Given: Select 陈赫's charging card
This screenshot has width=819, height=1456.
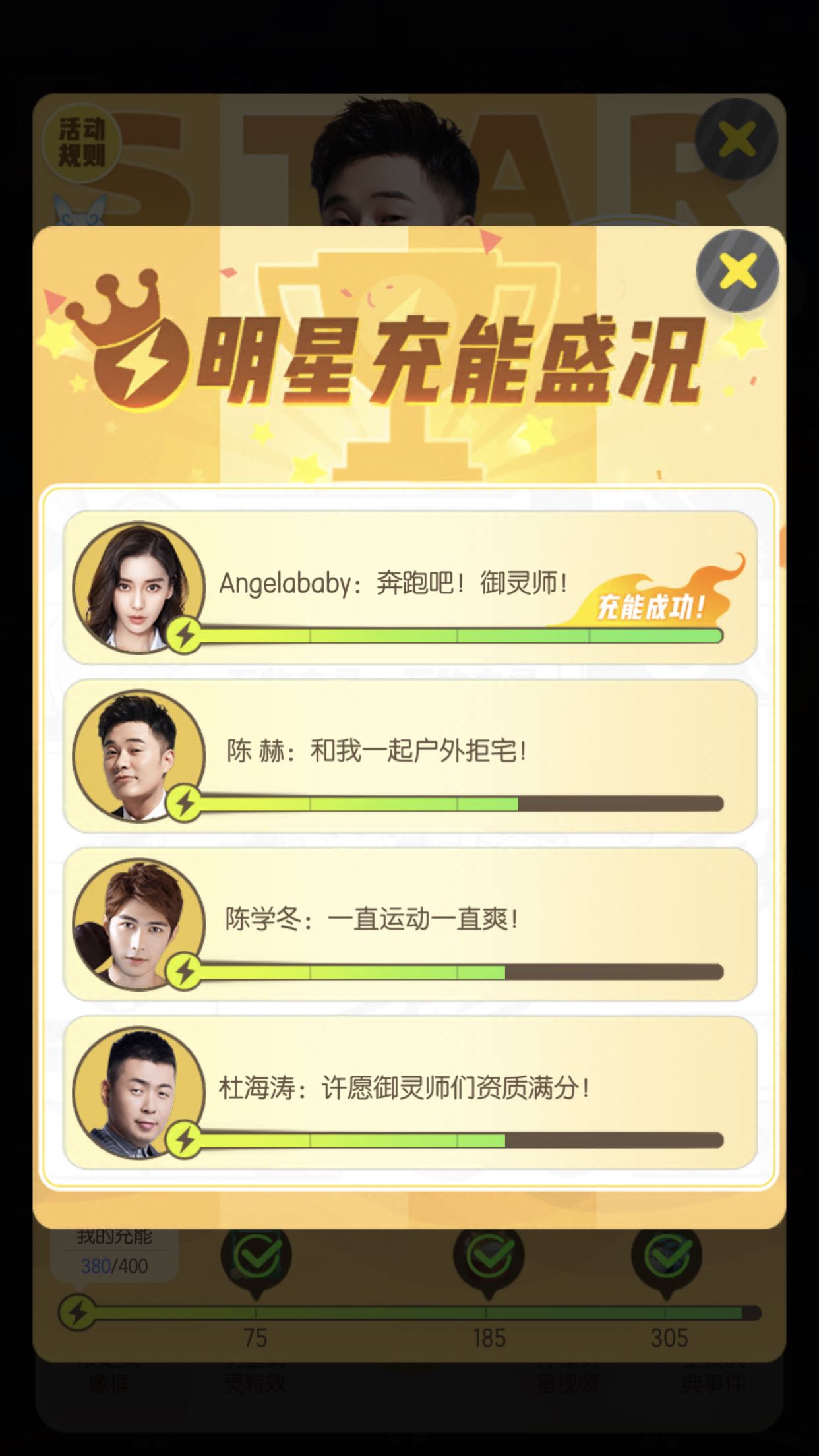Looking at the screenshot, I should [409, 756].
